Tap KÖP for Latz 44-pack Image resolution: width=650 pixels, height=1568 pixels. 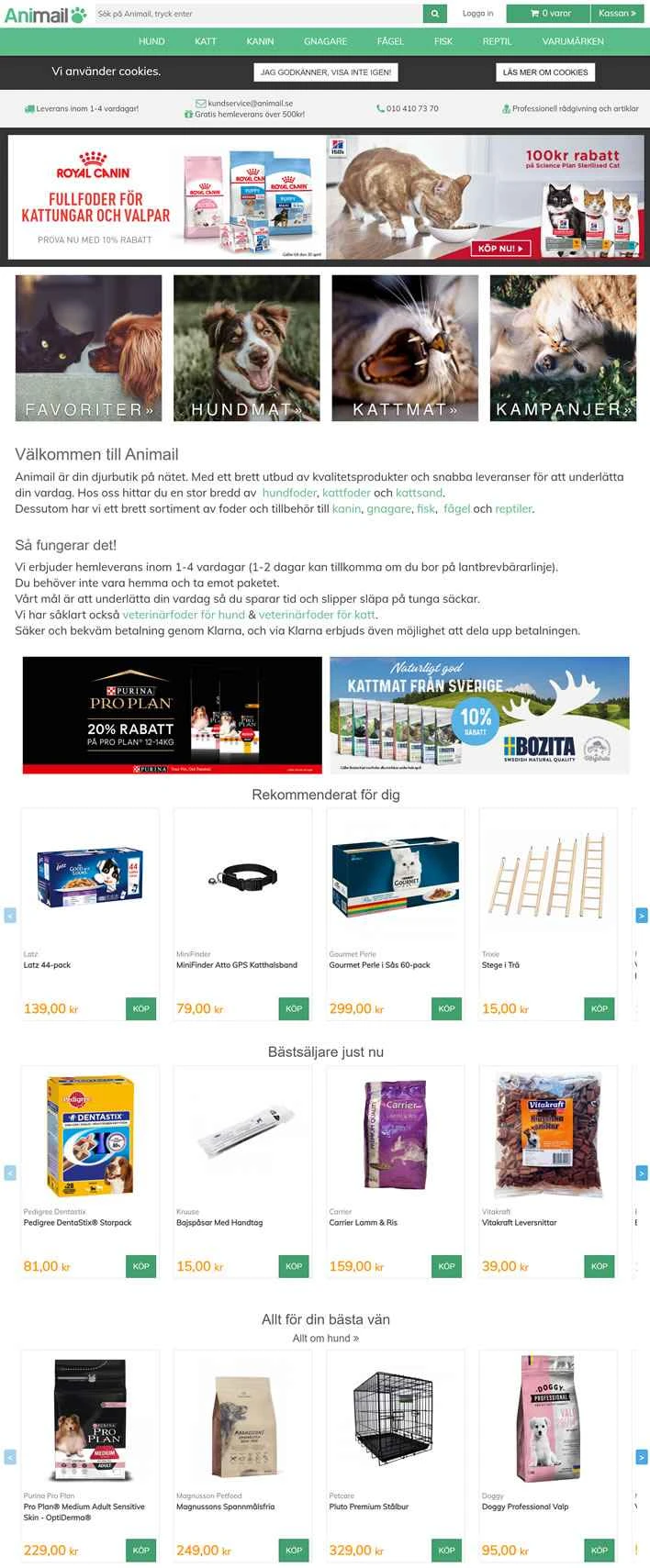point(140,1008)
